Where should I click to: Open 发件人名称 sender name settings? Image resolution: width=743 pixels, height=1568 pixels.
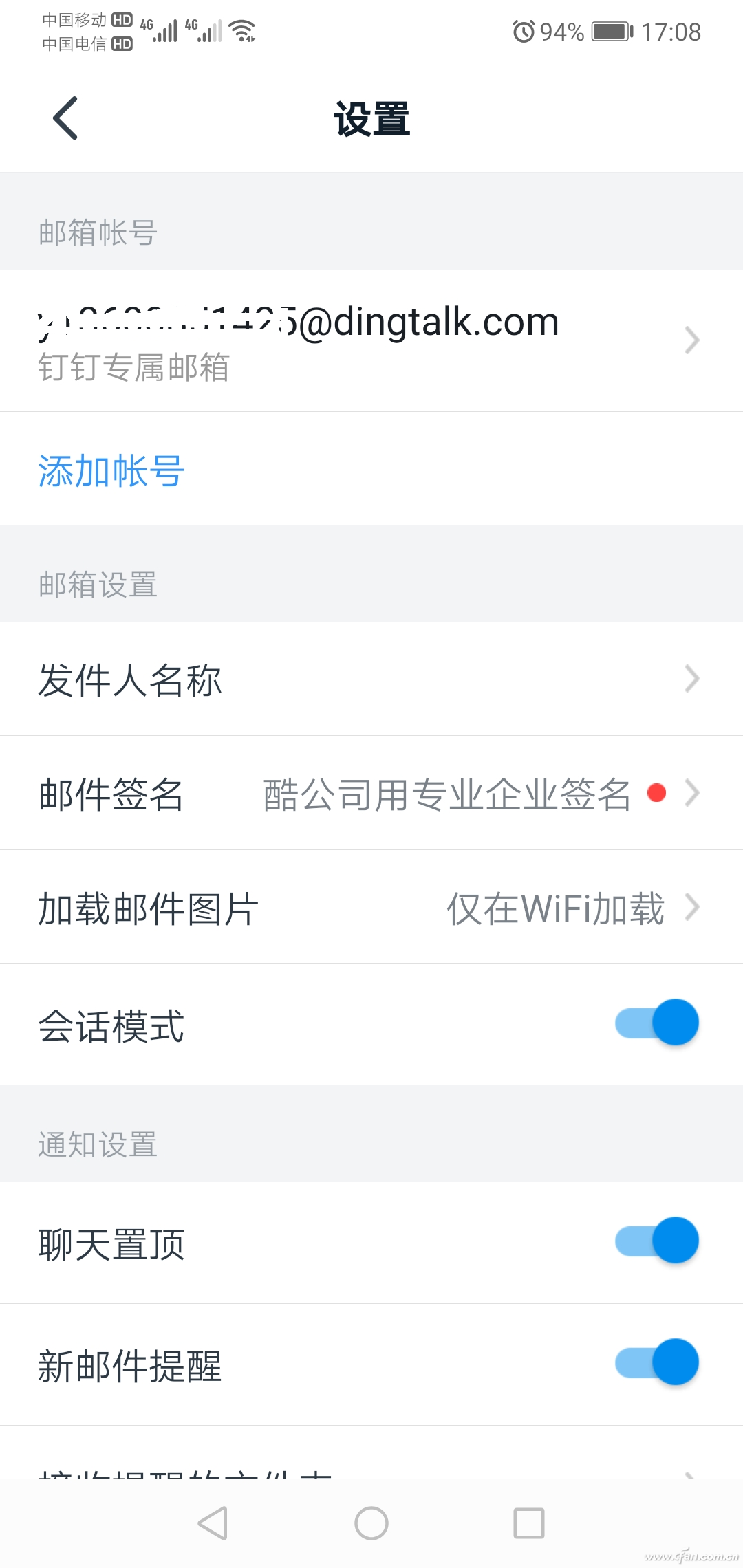[x=132, y=679]
